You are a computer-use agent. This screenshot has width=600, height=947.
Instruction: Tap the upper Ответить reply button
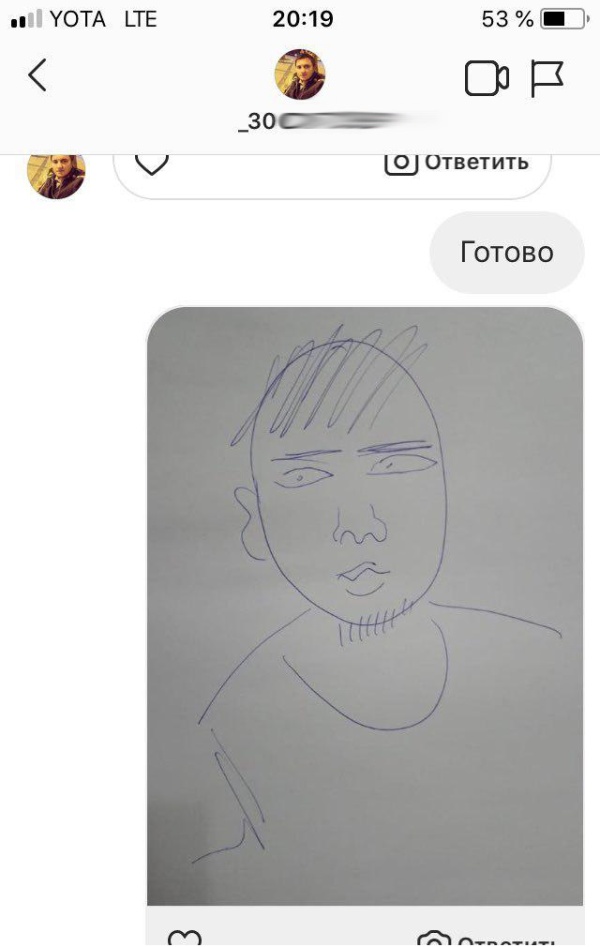[456, 163]
